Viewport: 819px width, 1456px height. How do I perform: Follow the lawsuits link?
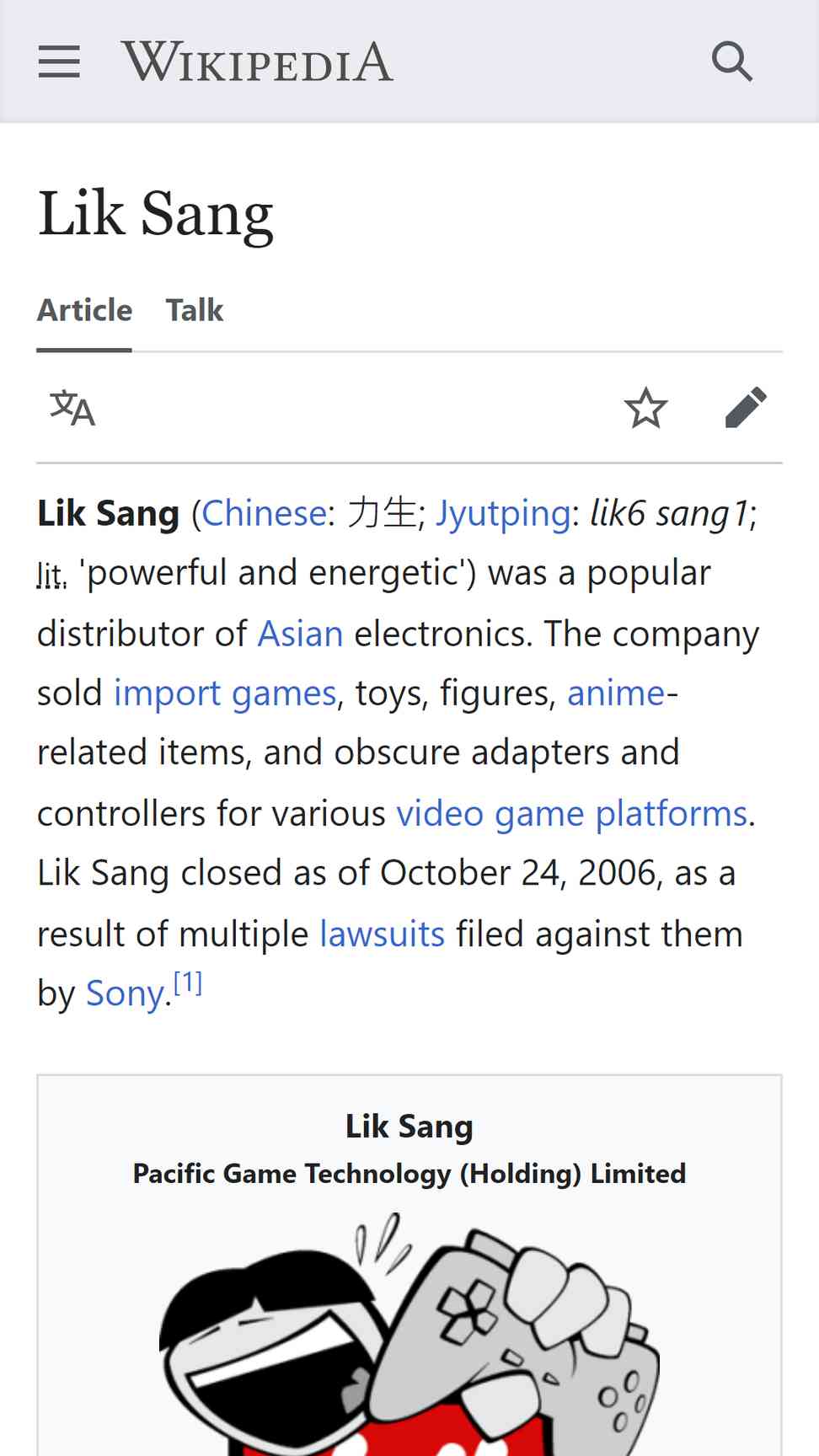pyautogui.click(x=383, y=934)
